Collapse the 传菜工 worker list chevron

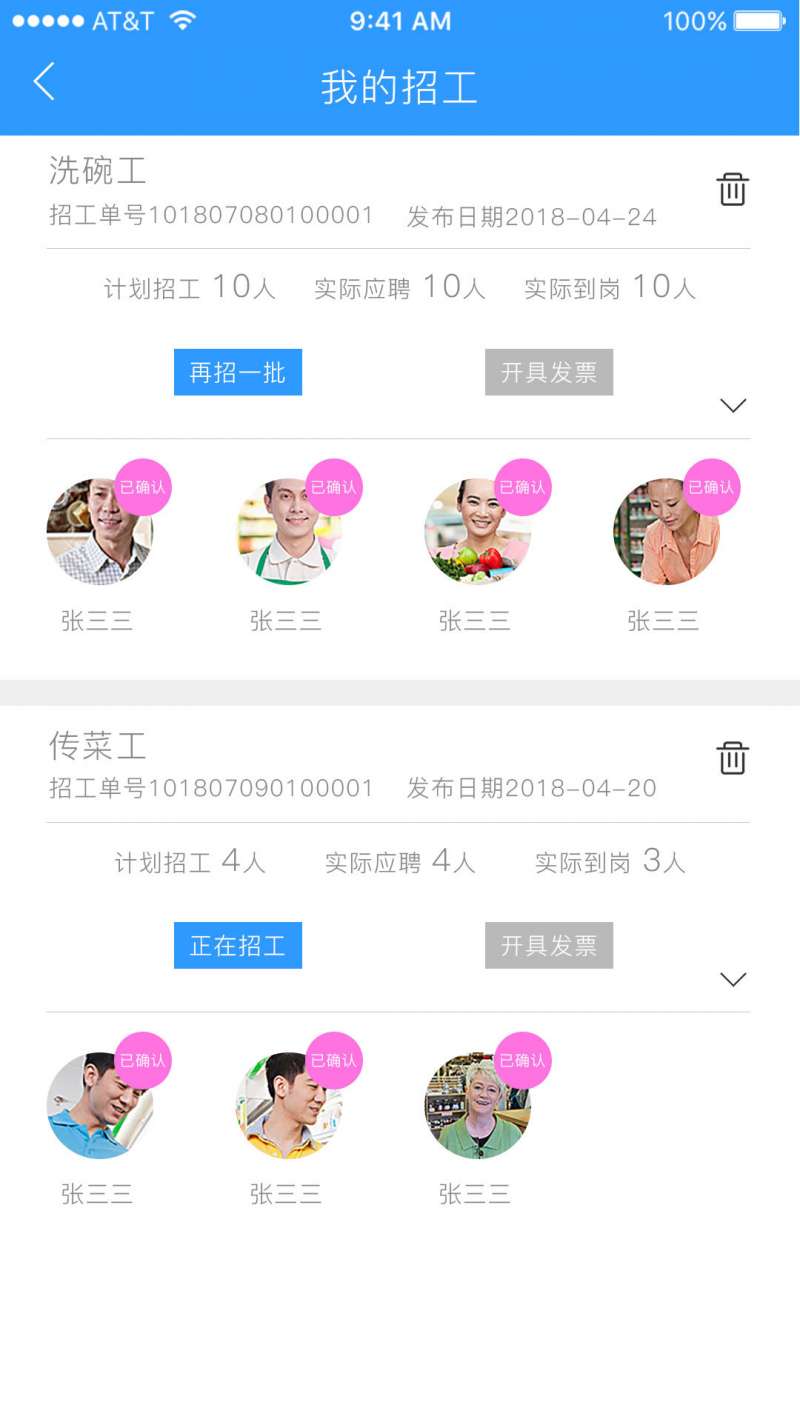(x=733, y=979)
